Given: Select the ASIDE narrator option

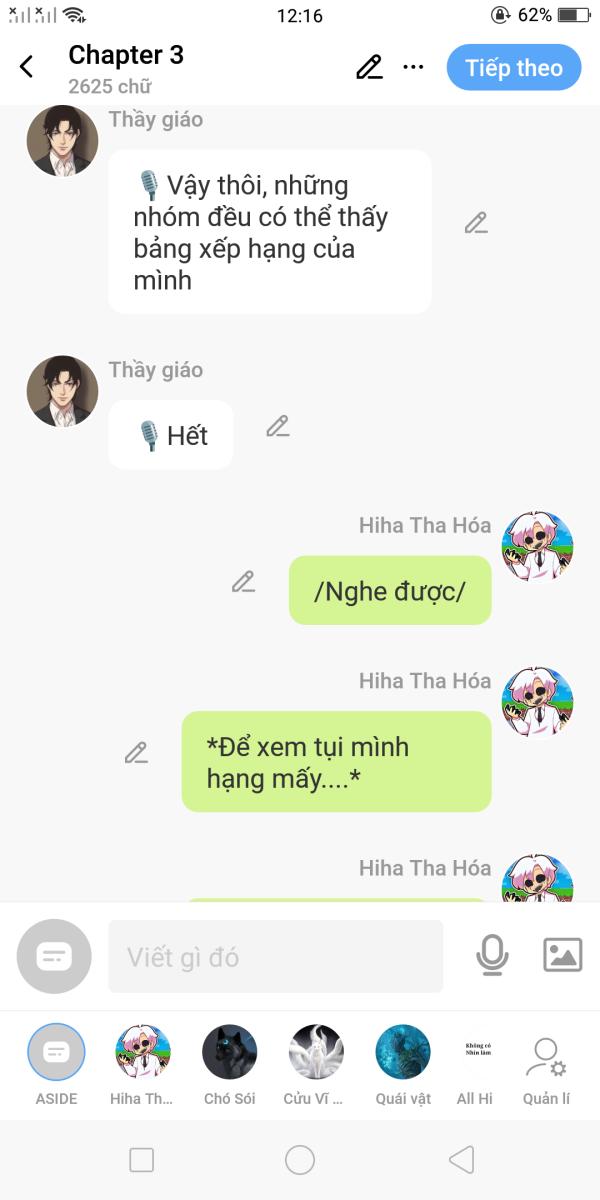Looking at the screenshot, I should (x=57, y=1065).
